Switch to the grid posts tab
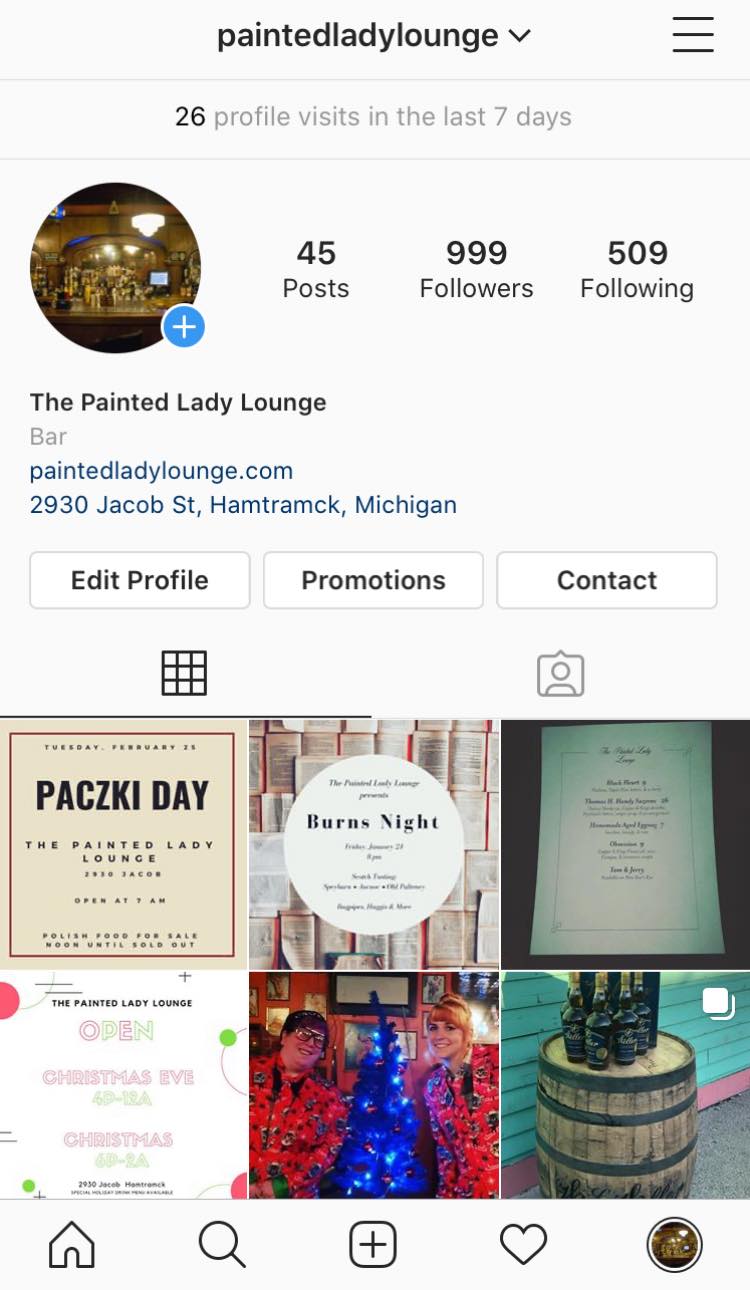Image resolution: width=750 pixels, height=1290 pixels. pyautogui.click(x=184, y=673)
